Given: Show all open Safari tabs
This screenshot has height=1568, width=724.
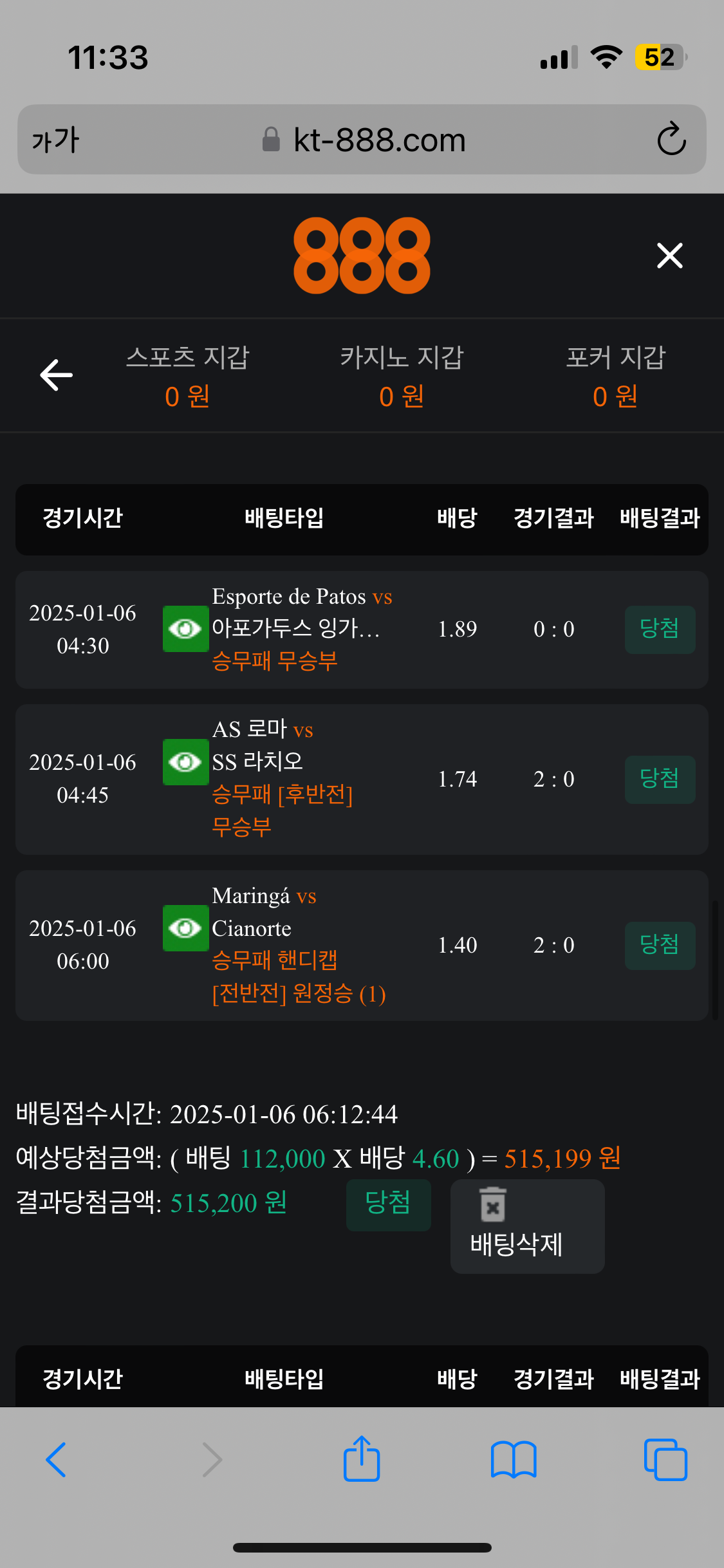Looking at the screenshot, I should click(665, 1460).
